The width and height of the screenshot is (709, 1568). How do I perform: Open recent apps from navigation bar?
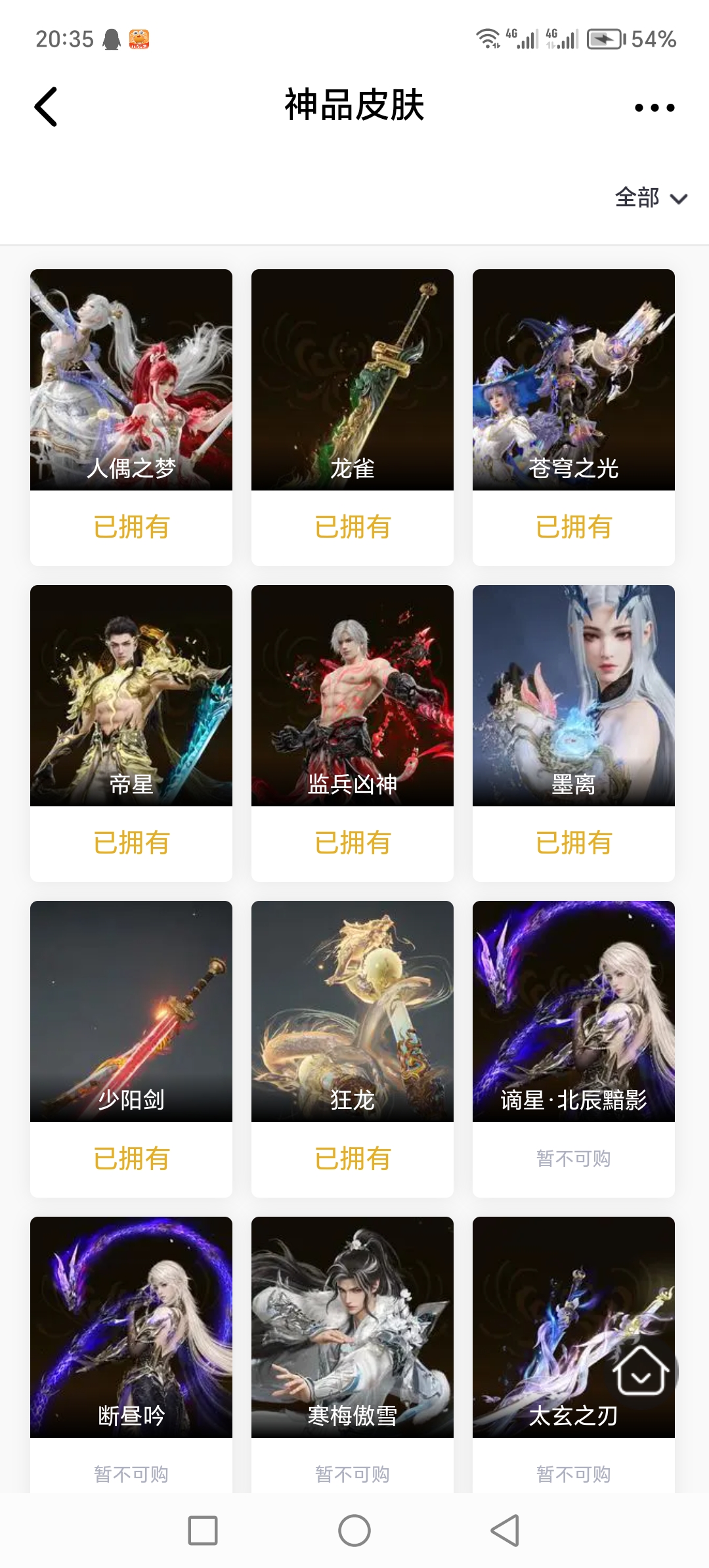click(203, 1531)
